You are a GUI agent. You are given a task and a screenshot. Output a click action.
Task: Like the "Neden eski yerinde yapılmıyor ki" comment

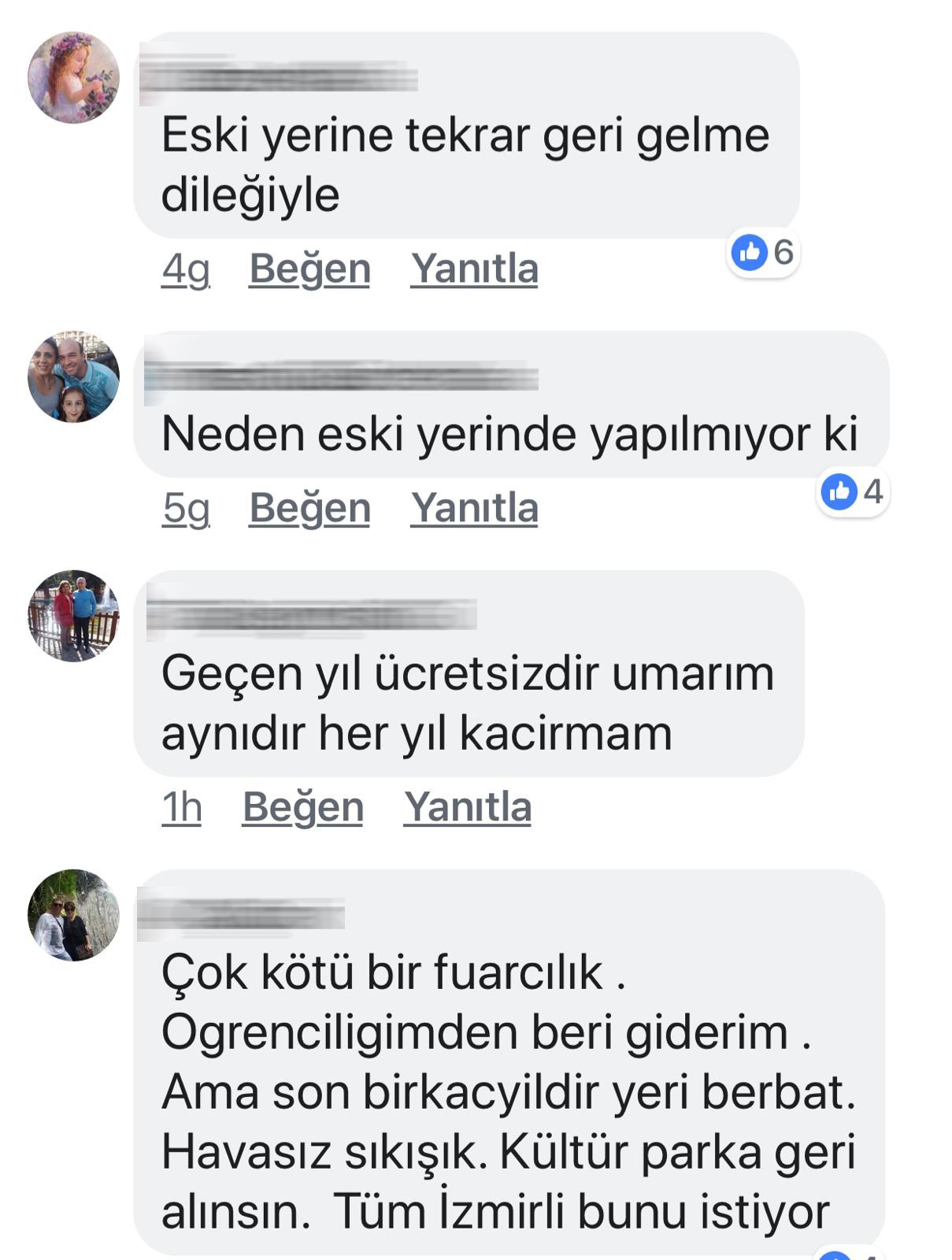point(309,508)
